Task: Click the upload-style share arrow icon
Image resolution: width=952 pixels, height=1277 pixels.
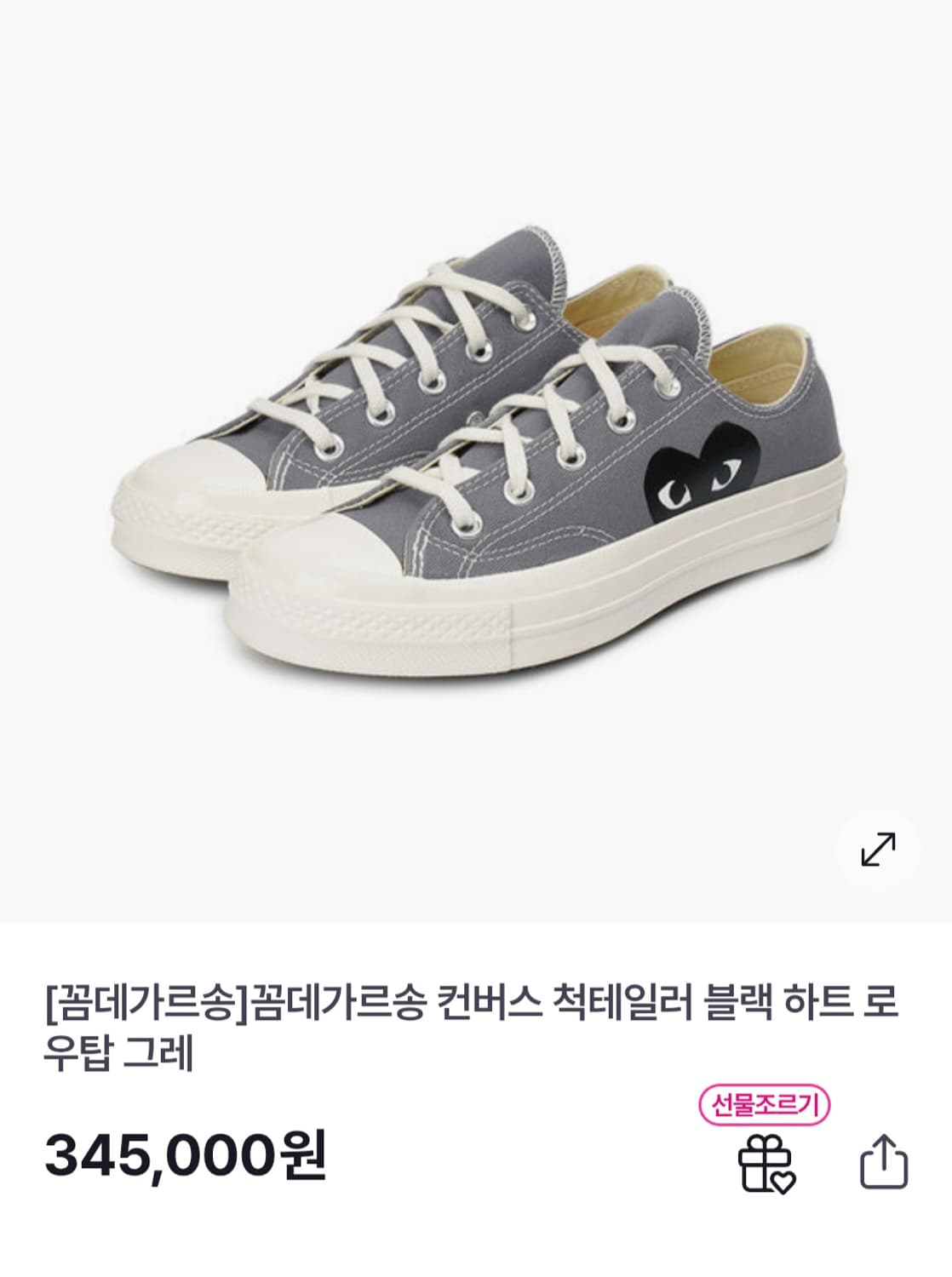Action: (x=886, y=1160)
